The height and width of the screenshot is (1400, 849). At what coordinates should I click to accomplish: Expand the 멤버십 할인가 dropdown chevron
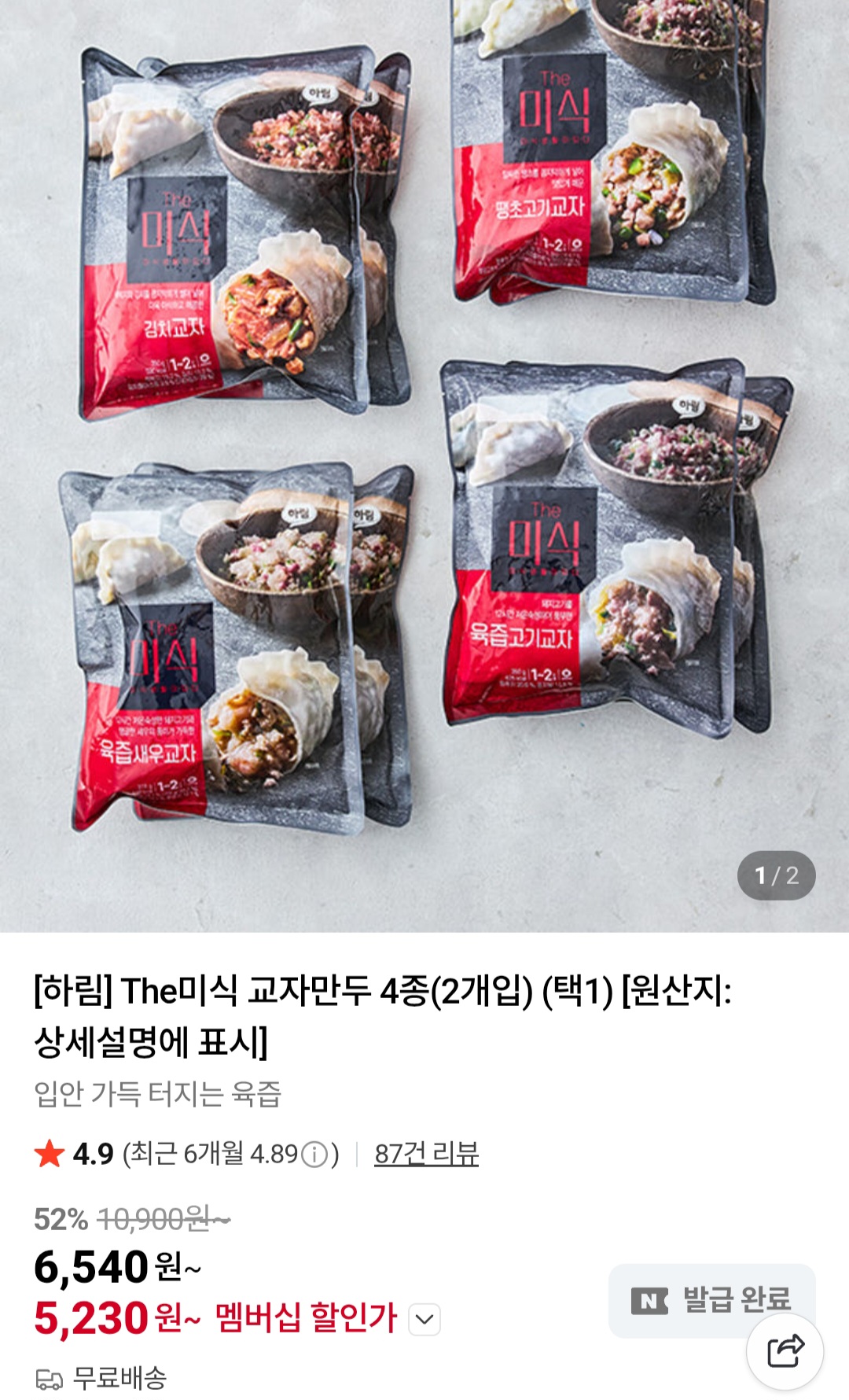424,1319
